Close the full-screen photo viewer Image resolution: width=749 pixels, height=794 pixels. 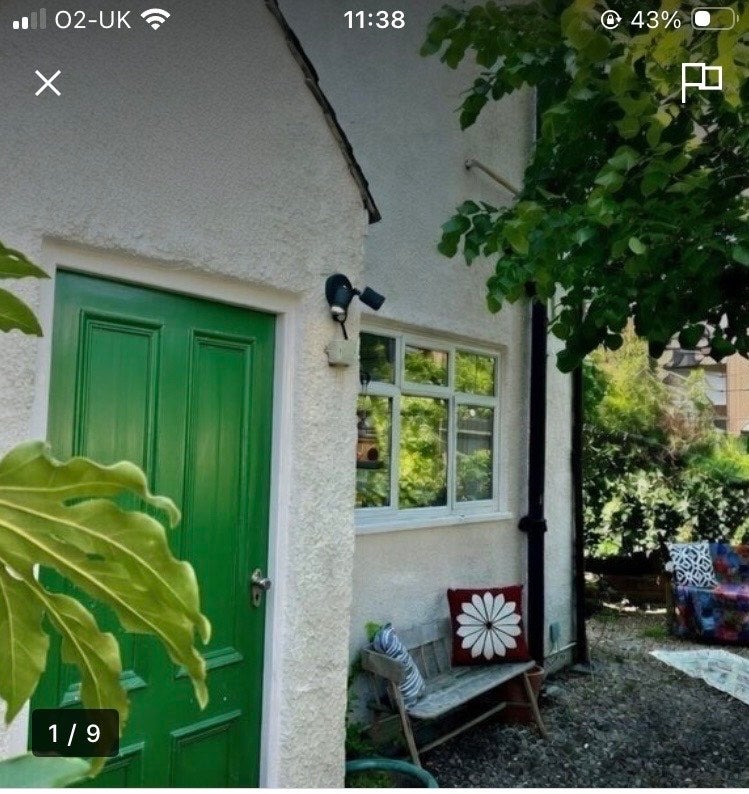point(48,83)
